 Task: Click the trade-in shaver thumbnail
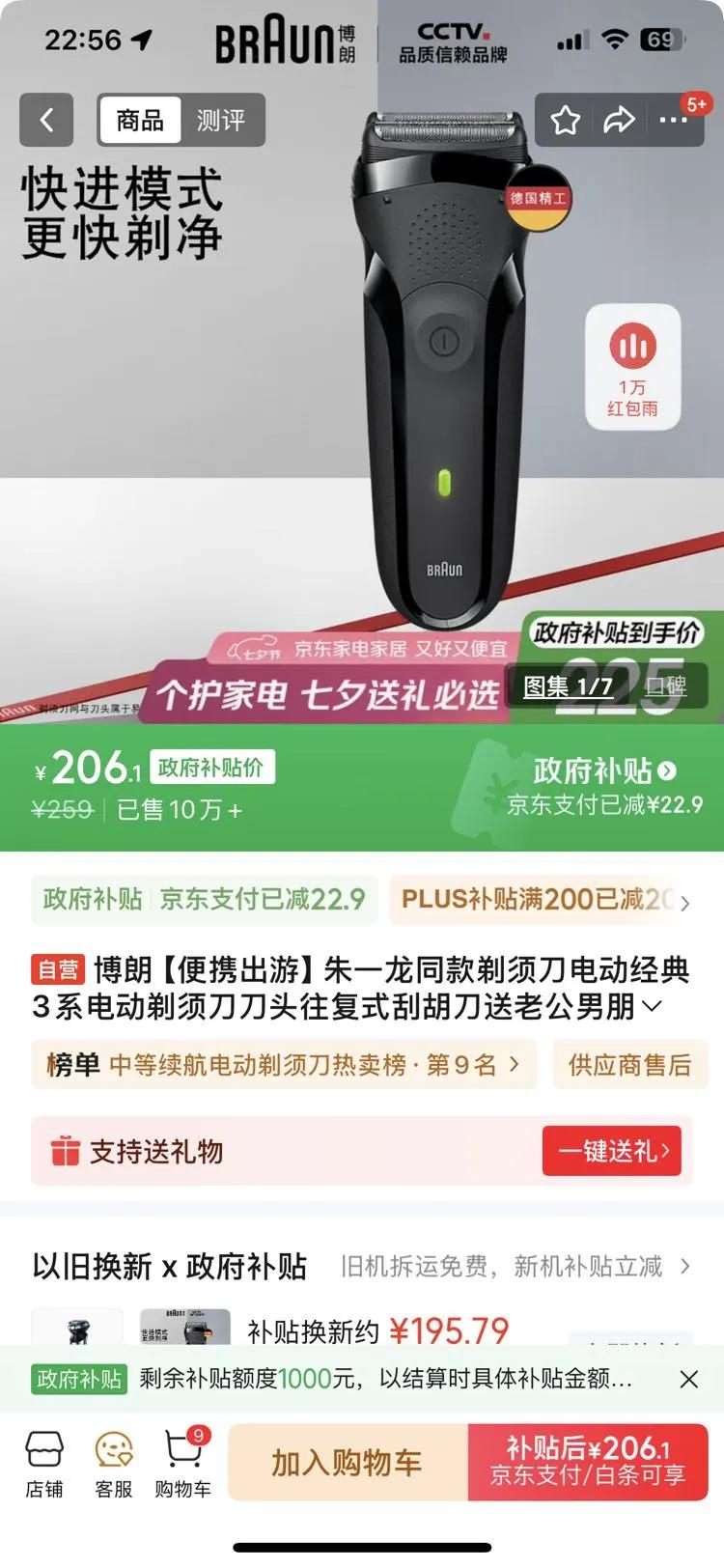point(77,1330)
